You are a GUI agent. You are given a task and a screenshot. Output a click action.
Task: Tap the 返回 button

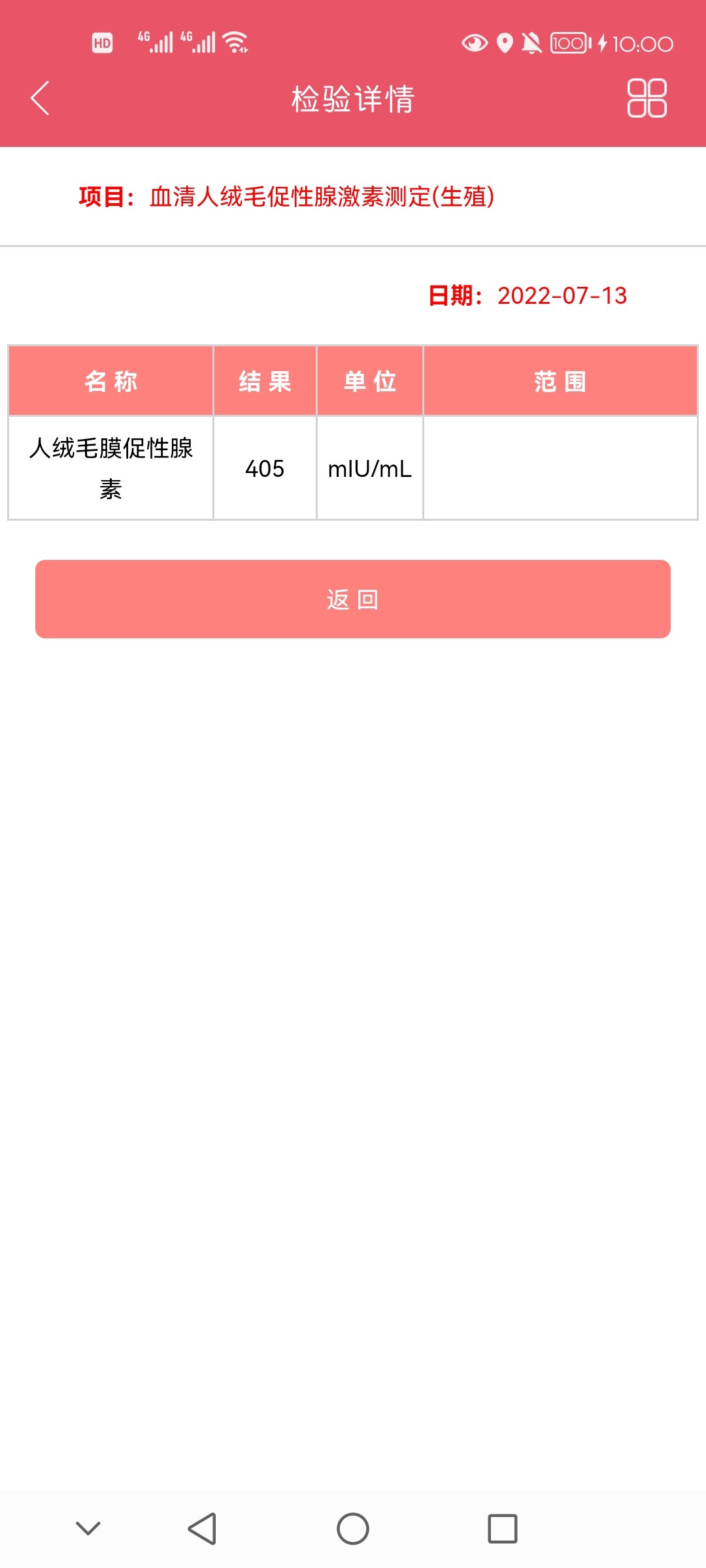pos(353,598)
